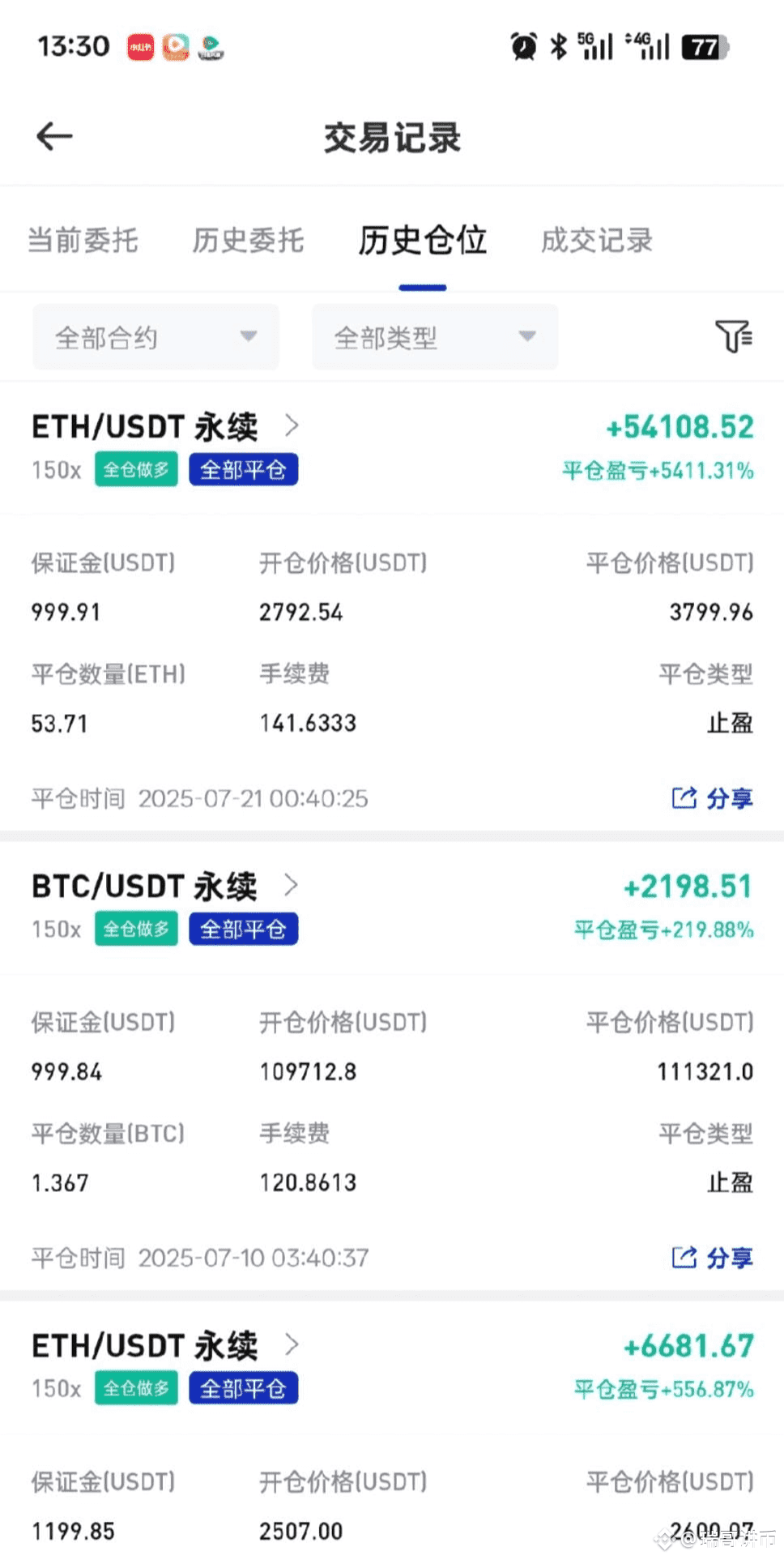Select the 历史仓位 tab
Viewport: 784px width, 1560px height.
422,241
